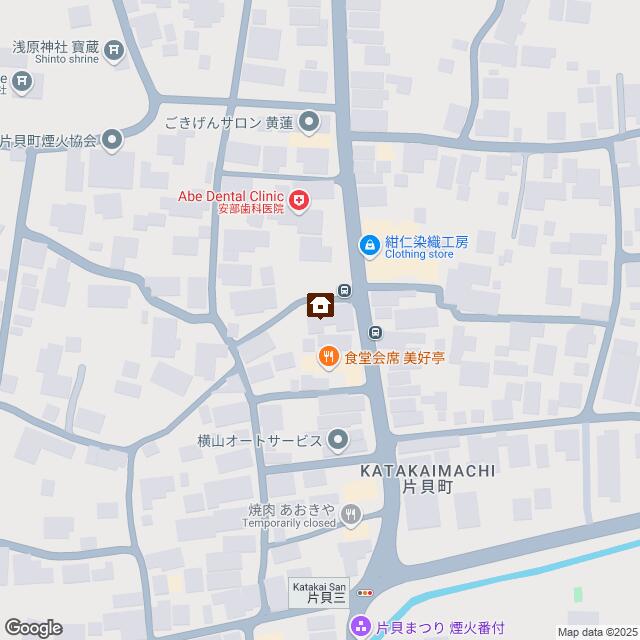This screenshot has height=640, width=640.
Task: Tap the 片貝町煙火協会 place marker
Action: pos(112,141)
